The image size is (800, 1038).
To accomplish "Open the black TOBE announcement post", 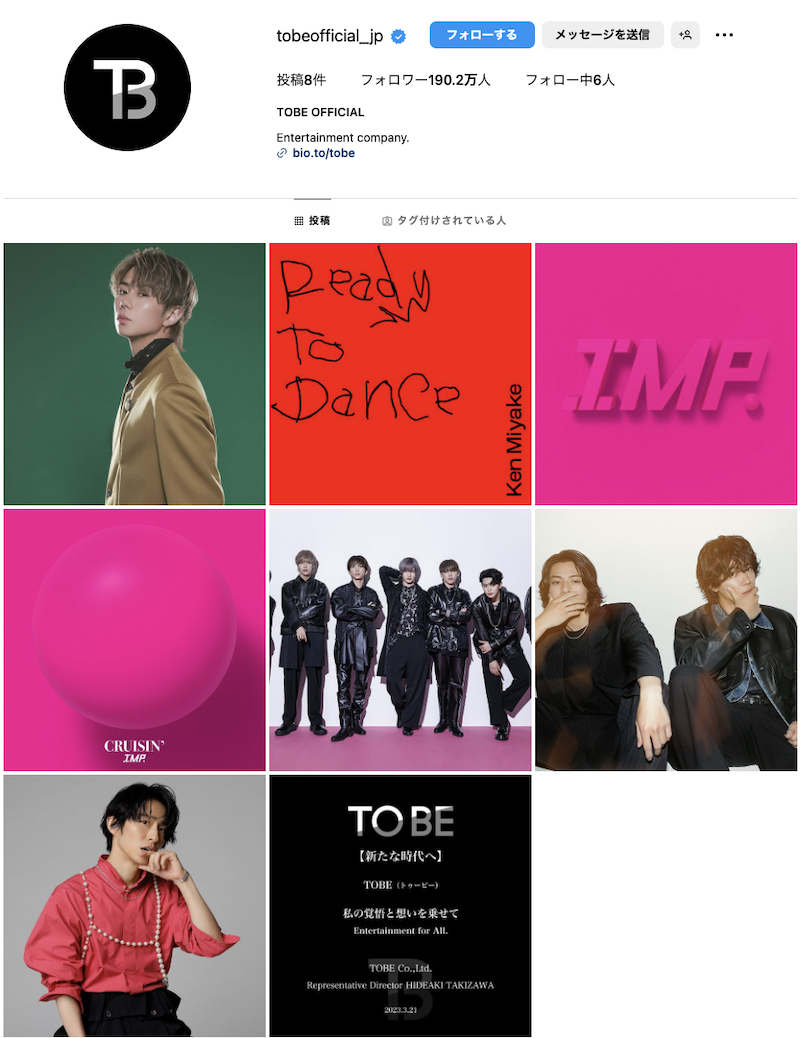I will (x=400, y=905).
